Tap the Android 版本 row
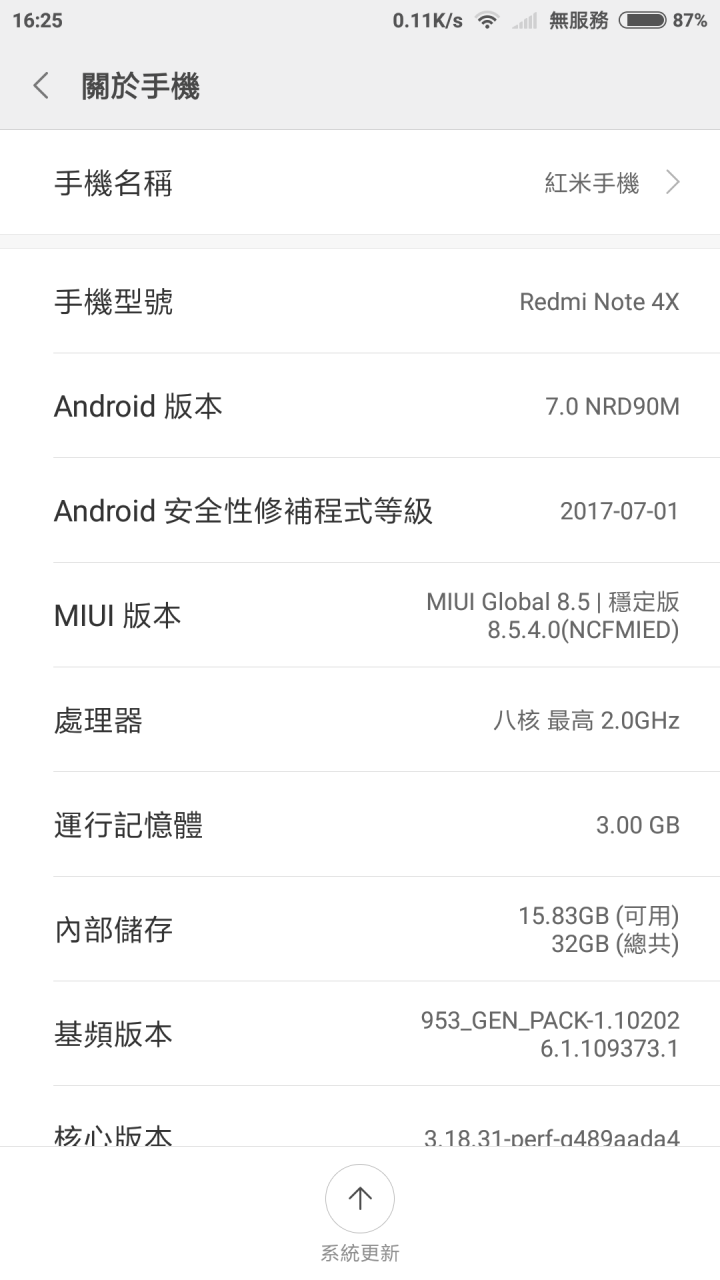The height and width of the screenshot is (1280, 720). point(360,406)
